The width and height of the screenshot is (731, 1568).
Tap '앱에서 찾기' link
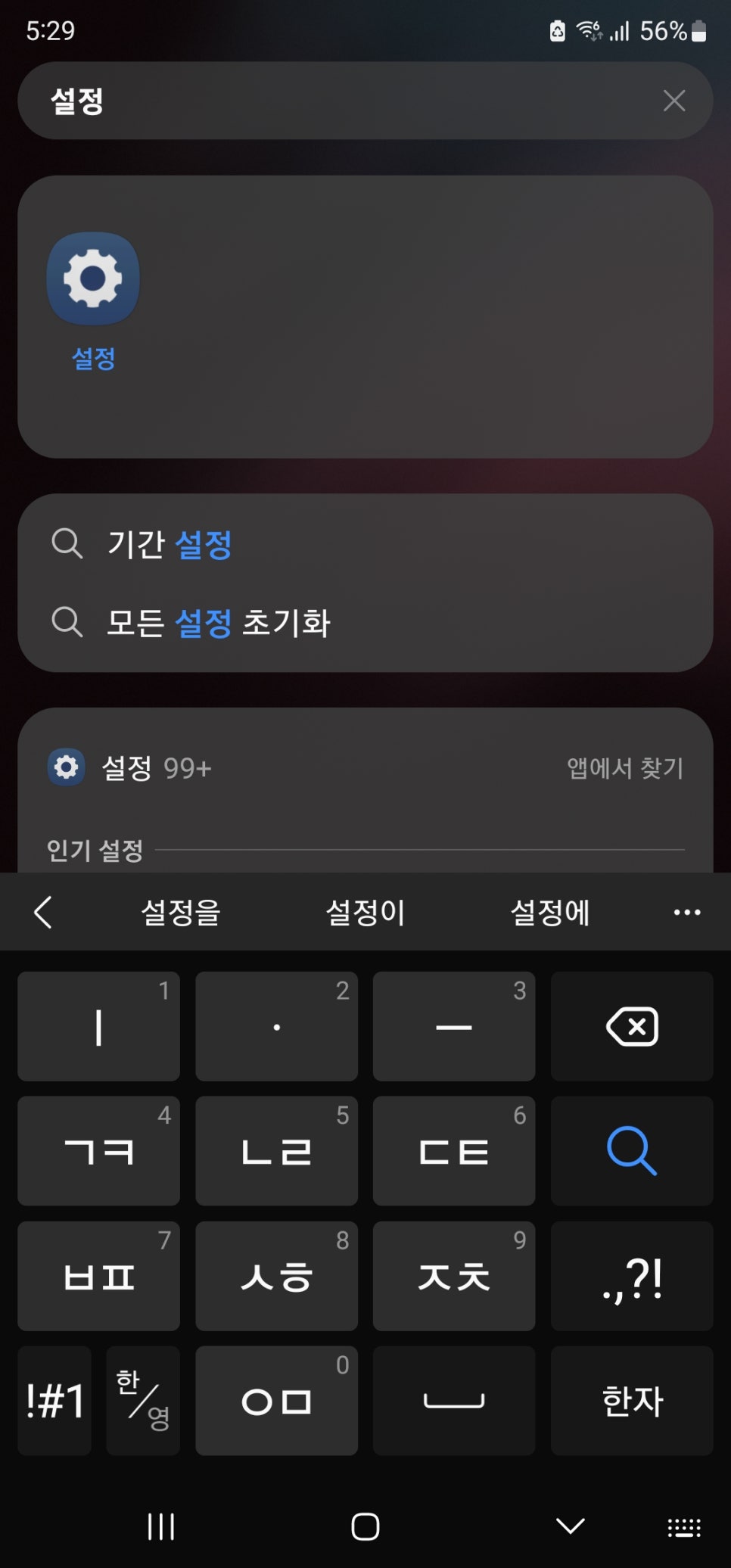tap(624, 768)
